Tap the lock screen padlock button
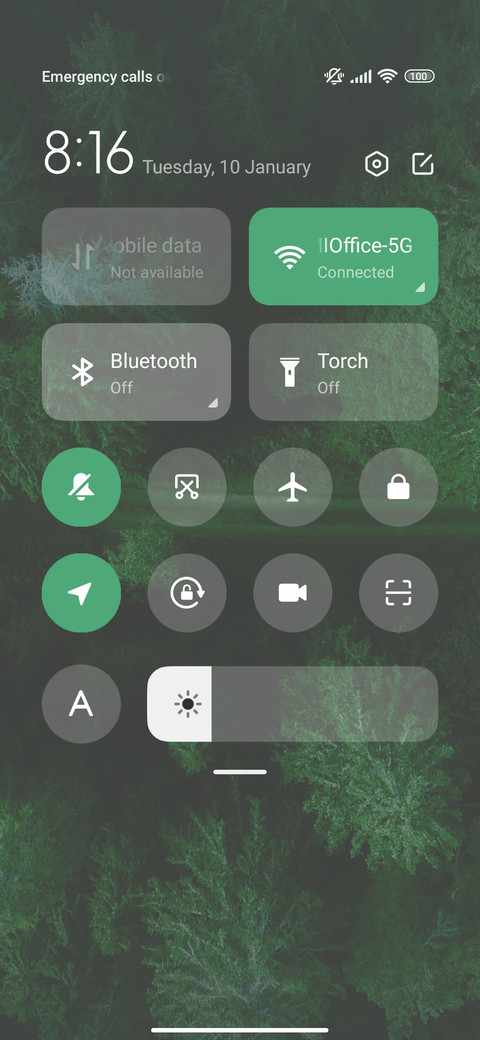The image size is (480, 1040). (x=398, y=487)
